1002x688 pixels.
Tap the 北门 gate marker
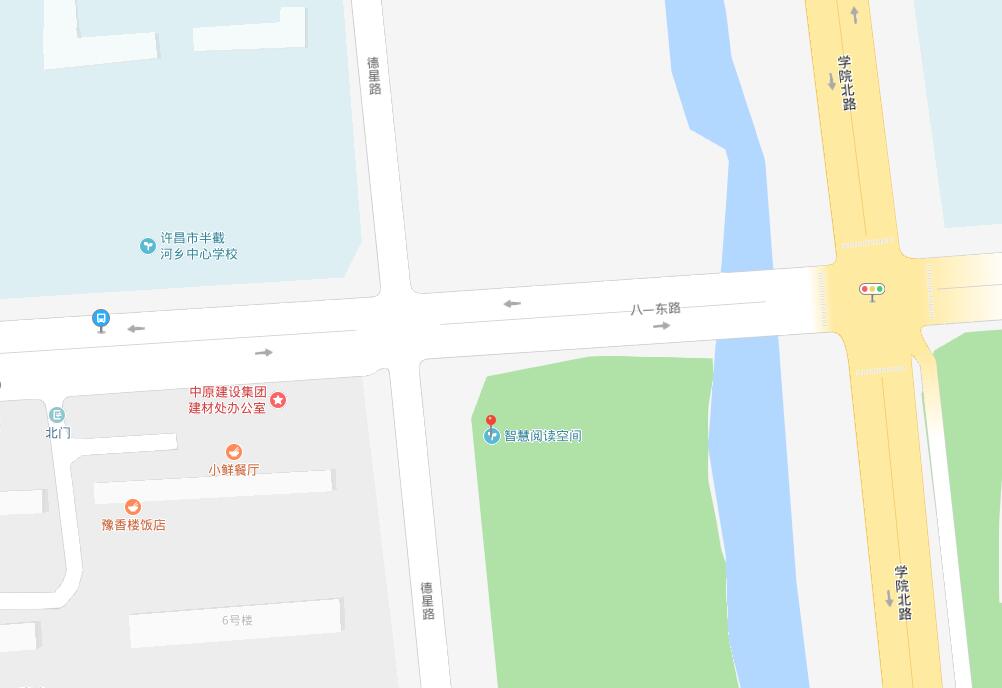point(57,415)
